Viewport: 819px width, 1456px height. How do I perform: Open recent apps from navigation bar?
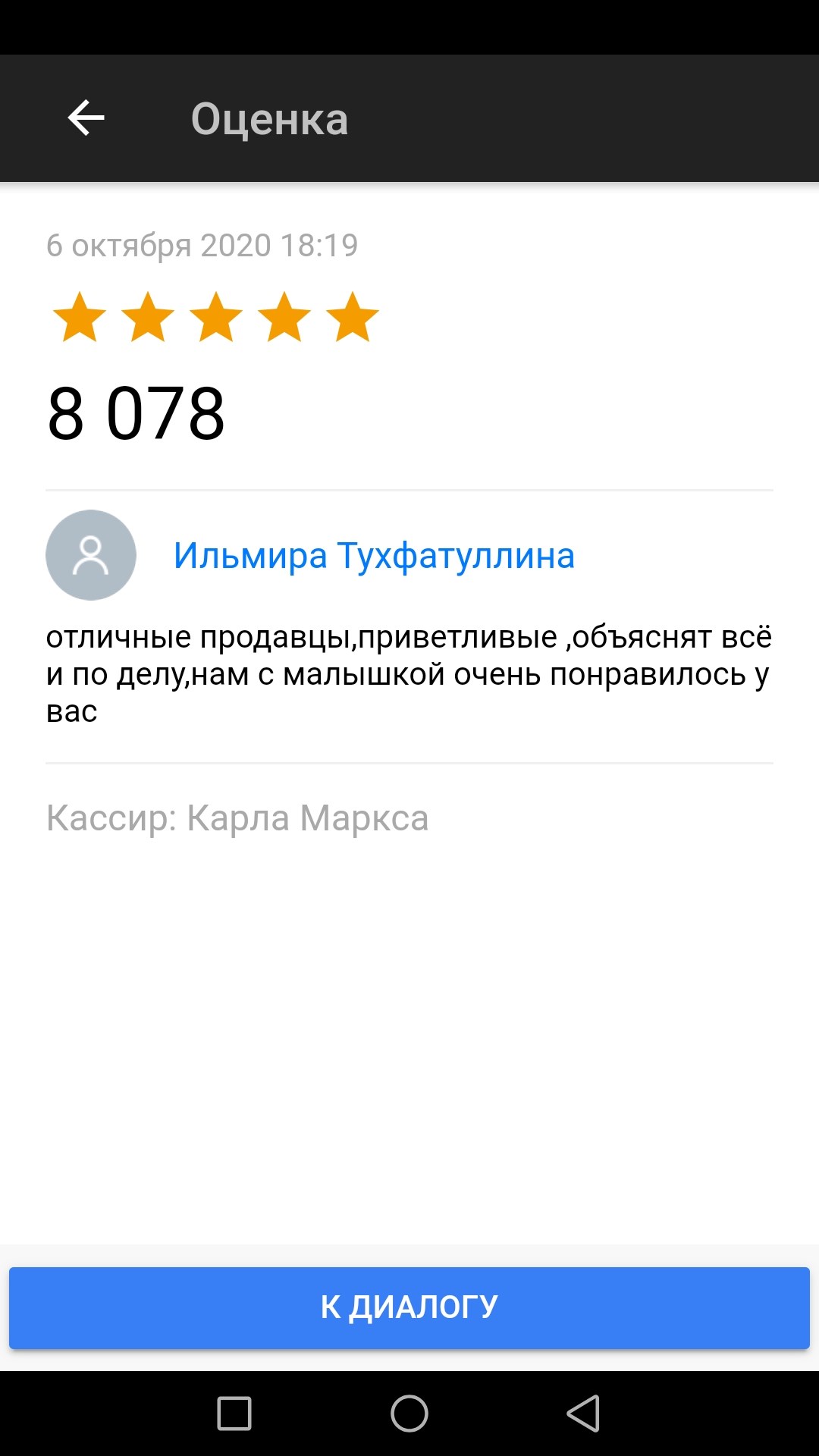tap(234, 1414)
